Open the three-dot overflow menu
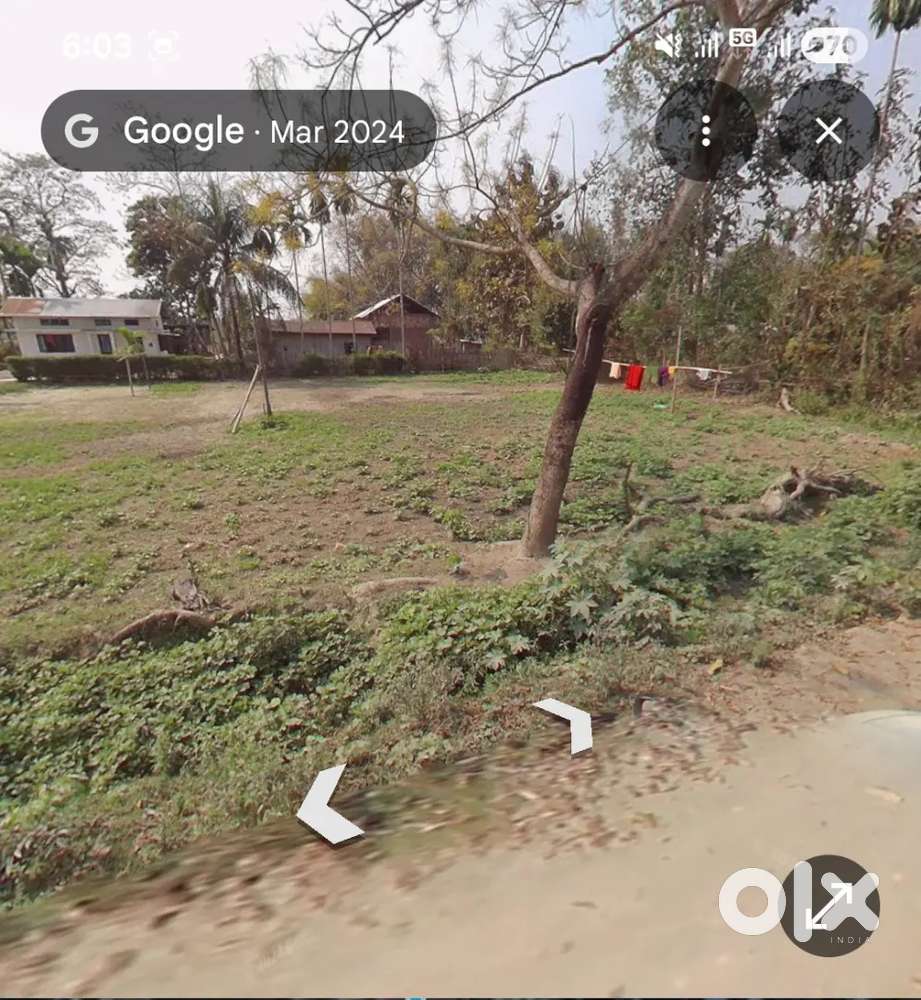Viewport: 921px width, 1000px height. click(706, 131)
